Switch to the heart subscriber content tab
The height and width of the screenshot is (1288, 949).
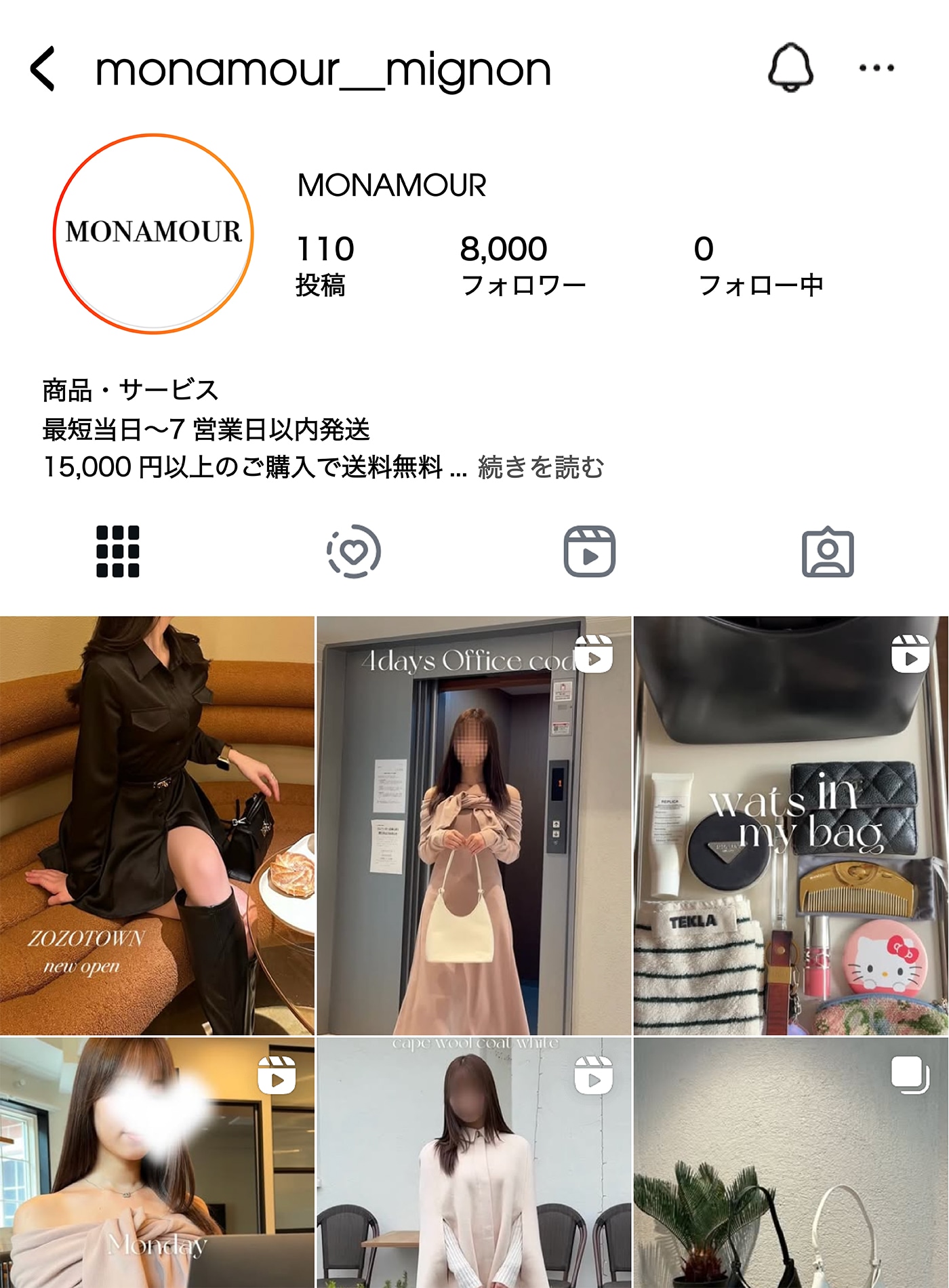pyautogui.click(x=354, y=551)
